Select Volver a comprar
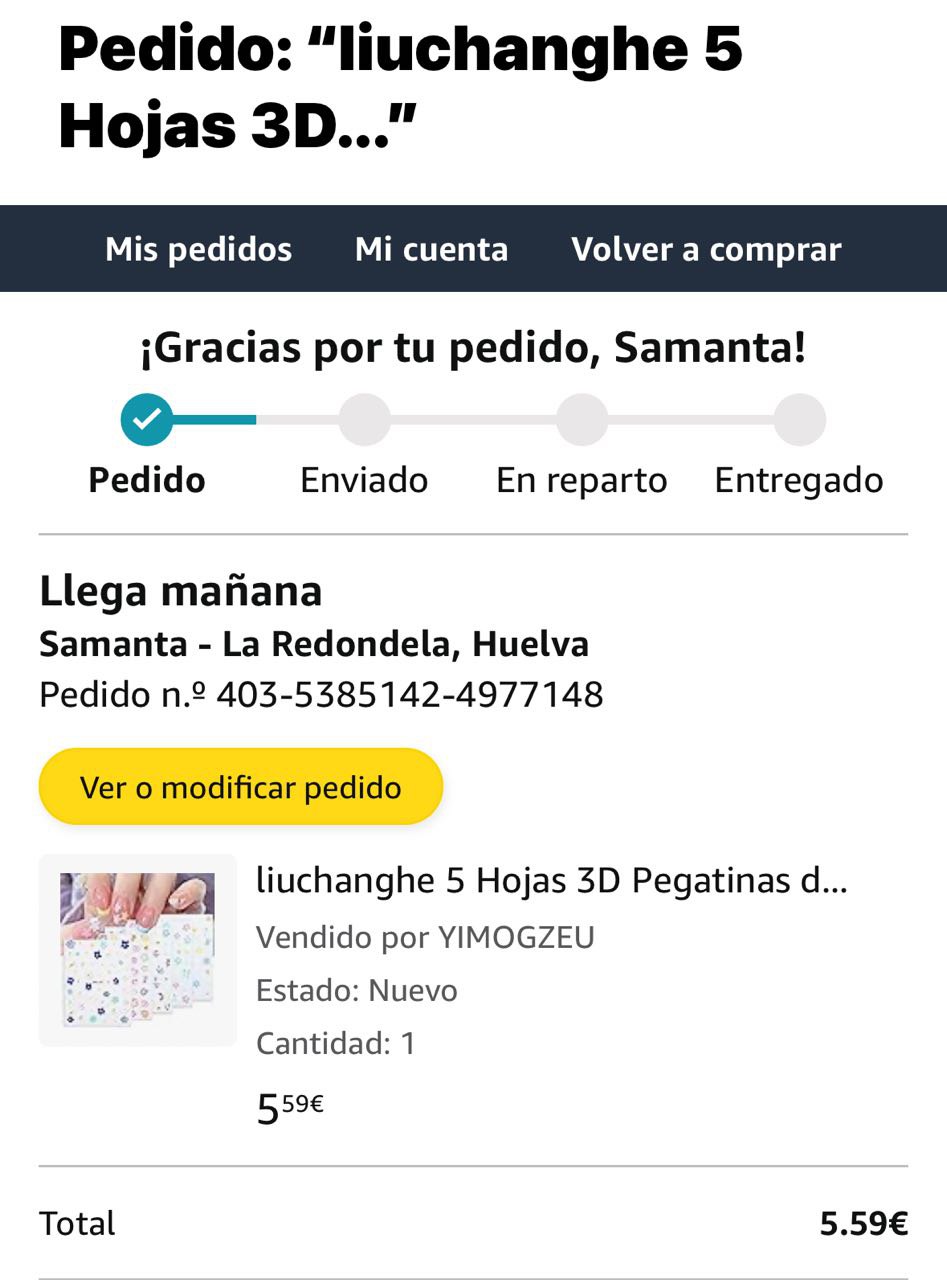 point(706,249)
